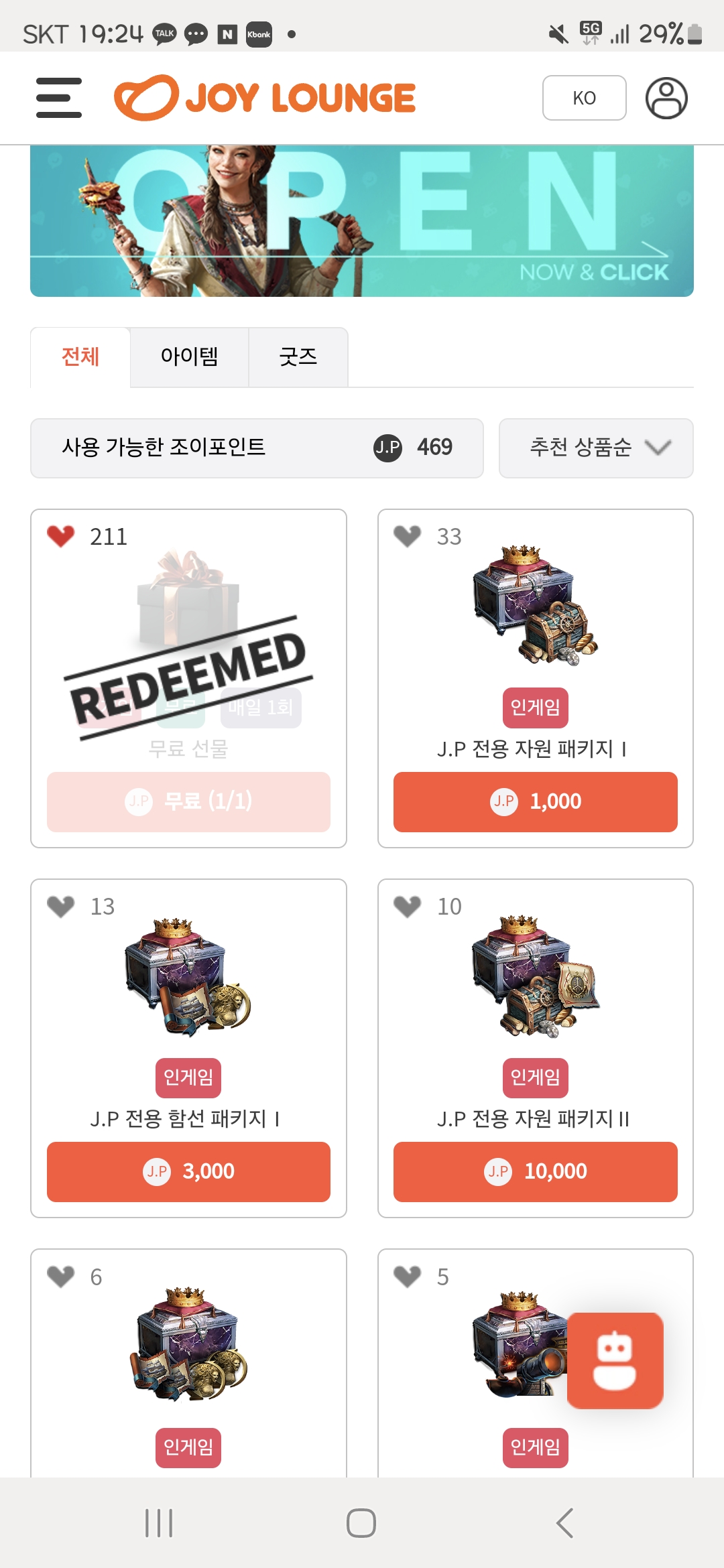724x1568 pixels.
Task: Like the item with 6 hearts
Action: [x=60, y=1277]
